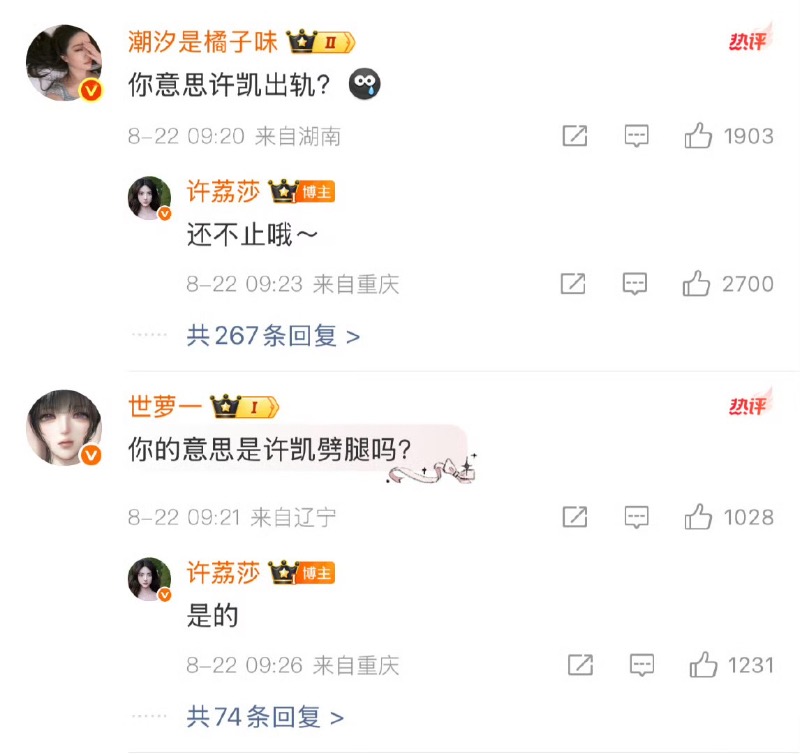Like 潮汐是橘子味's comment with 1903 likes

(699, 136)
